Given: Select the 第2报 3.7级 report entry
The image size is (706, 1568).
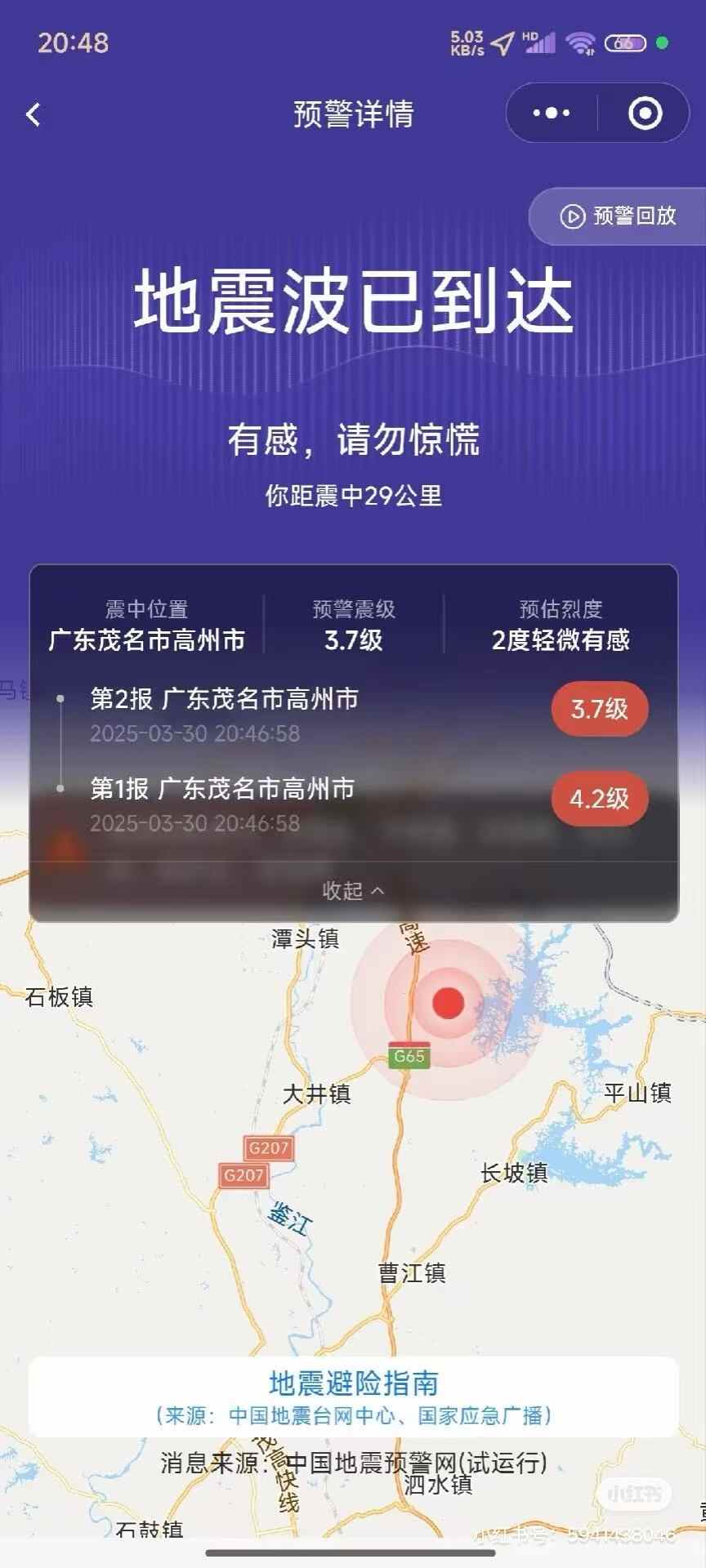Looking at the screenshot, I should [353, 714].
